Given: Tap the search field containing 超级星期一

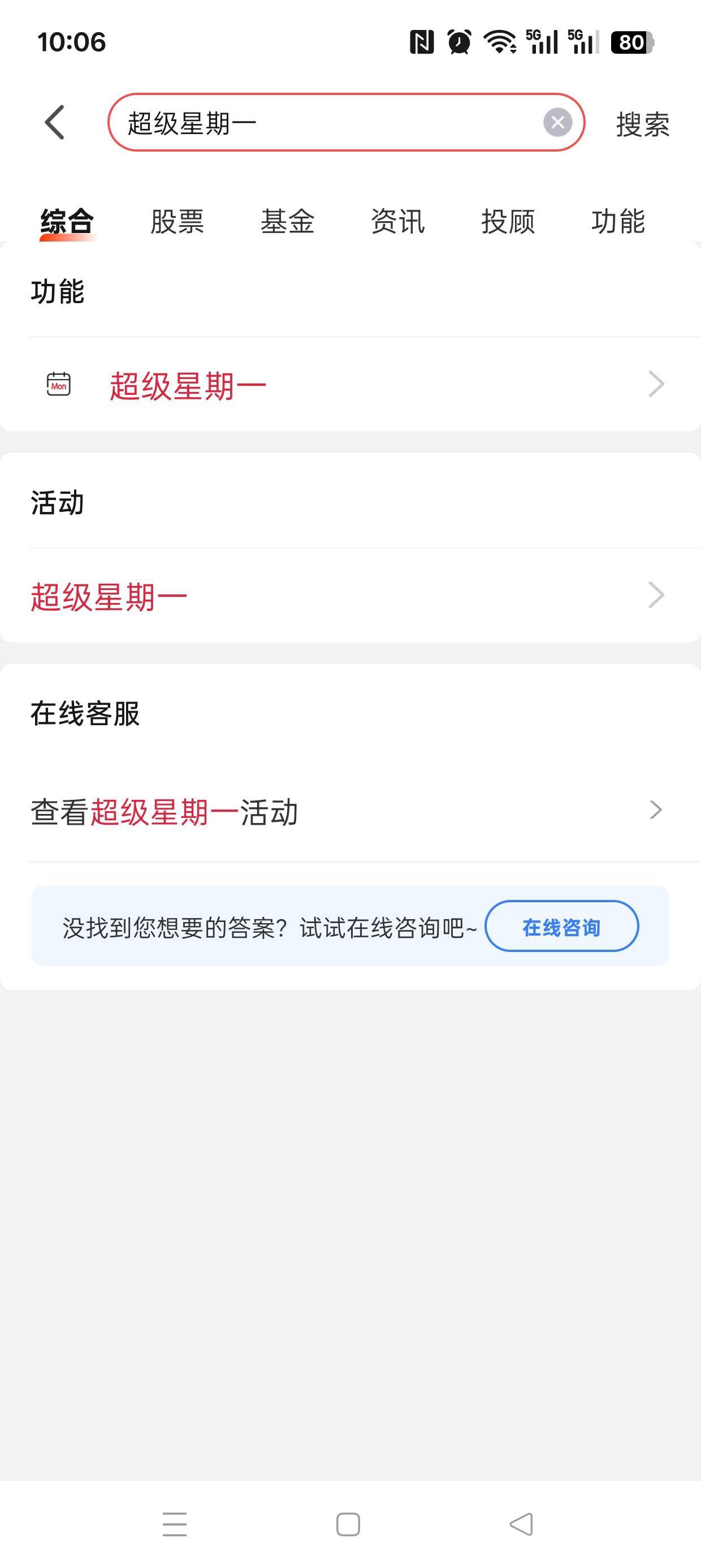Looking at the screenshot, I should (x=328, y=122).
